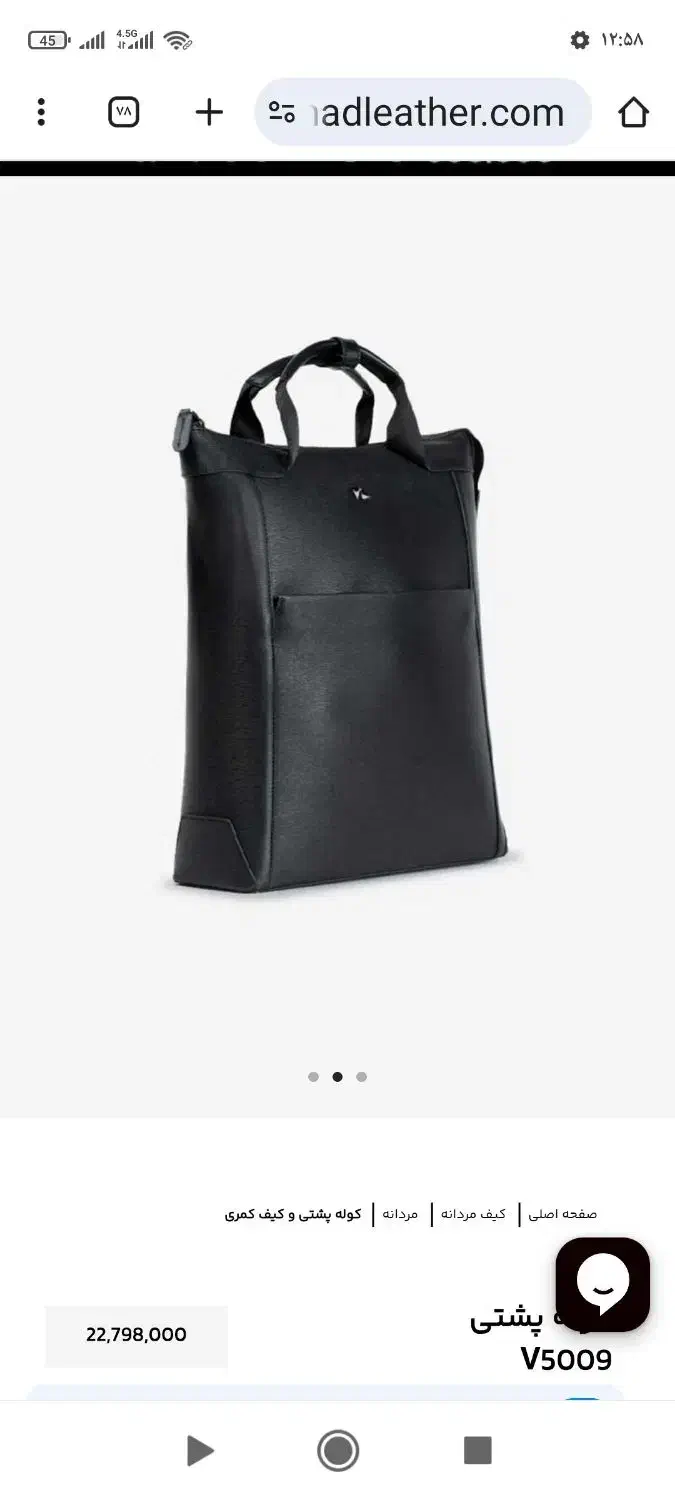Screen dimensions: 675x1500
Task: Open the مردانه breadcrumb category
Action: (x=400, y=1214)
